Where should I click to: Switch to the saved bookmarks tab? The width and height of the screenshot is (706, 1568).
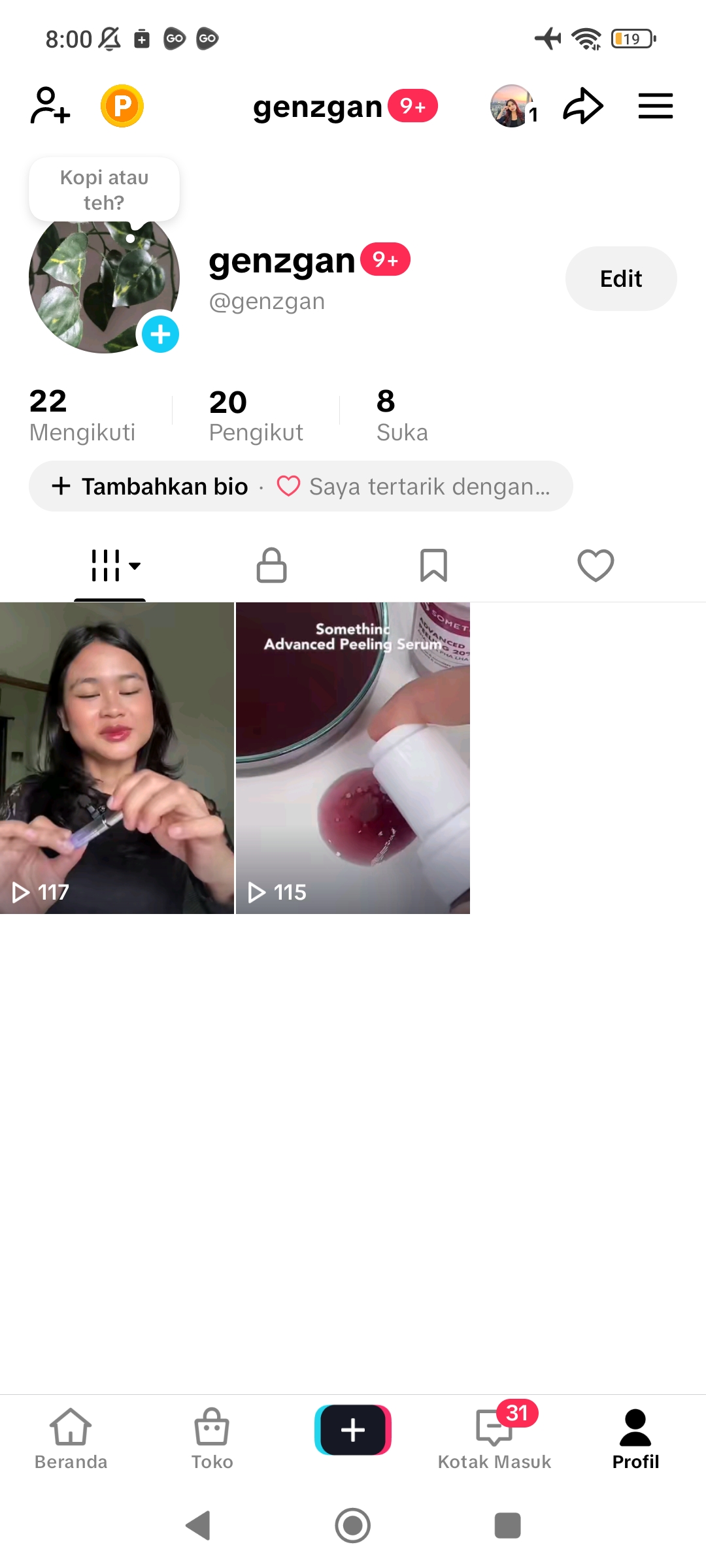(433, 565)
